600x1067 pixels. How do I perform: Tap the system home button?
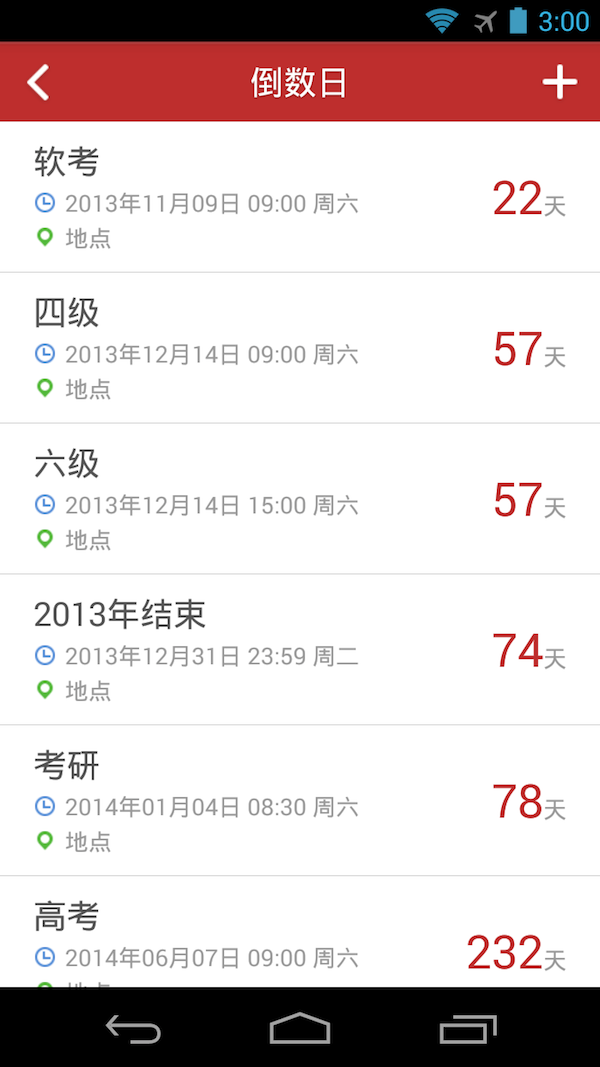[300, 1028]
